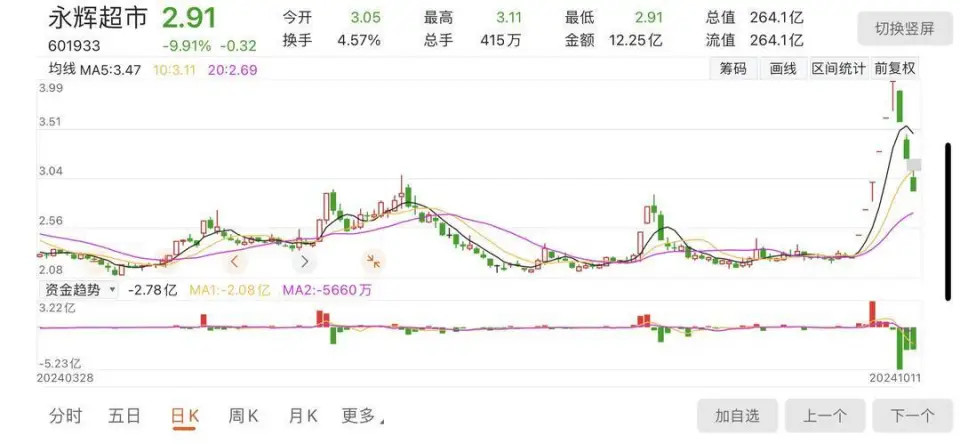Screen dimensions: 960x444
Task: Open the 更多 period options
Action: pyautogui.click(x=361, y=416)
